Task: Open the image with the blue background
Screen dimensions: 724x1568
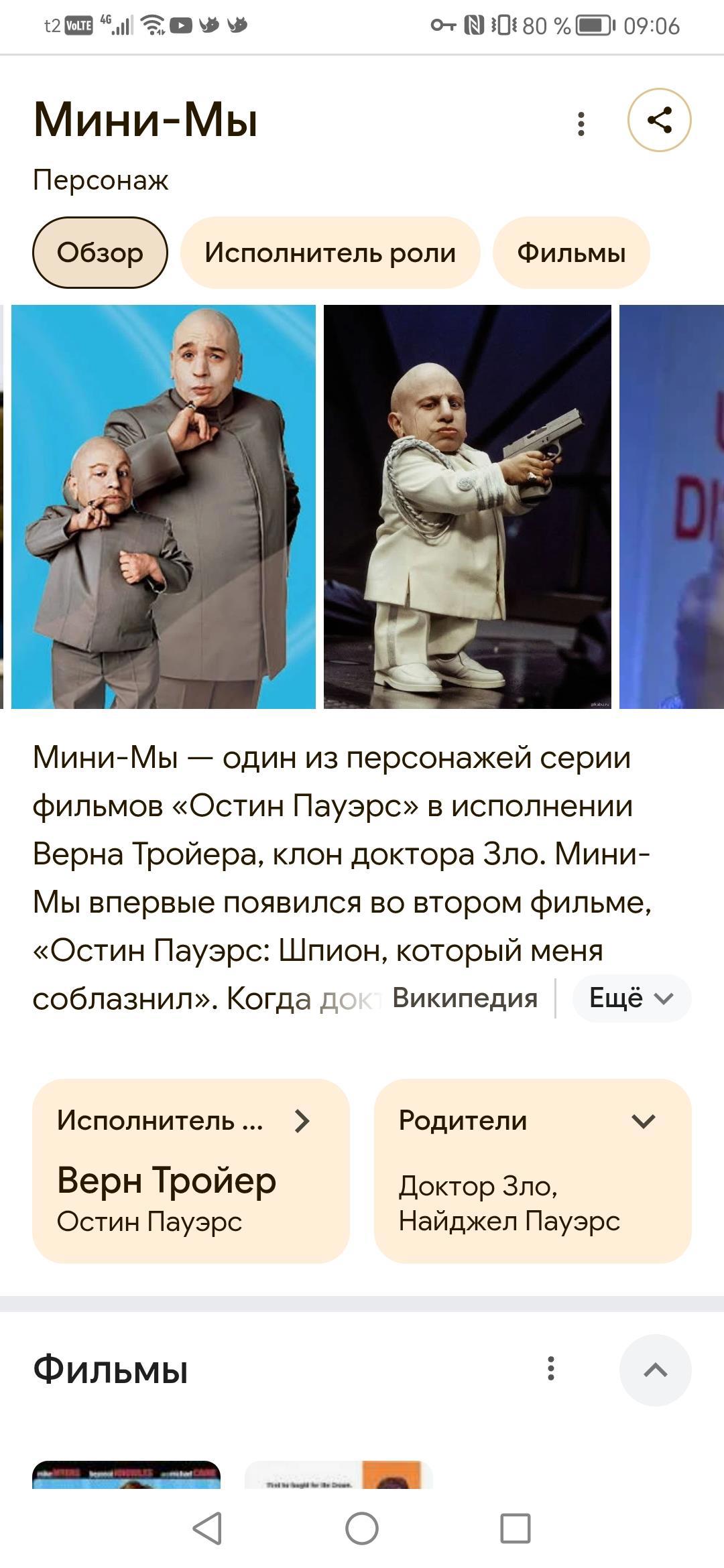Action: [164, 507]
